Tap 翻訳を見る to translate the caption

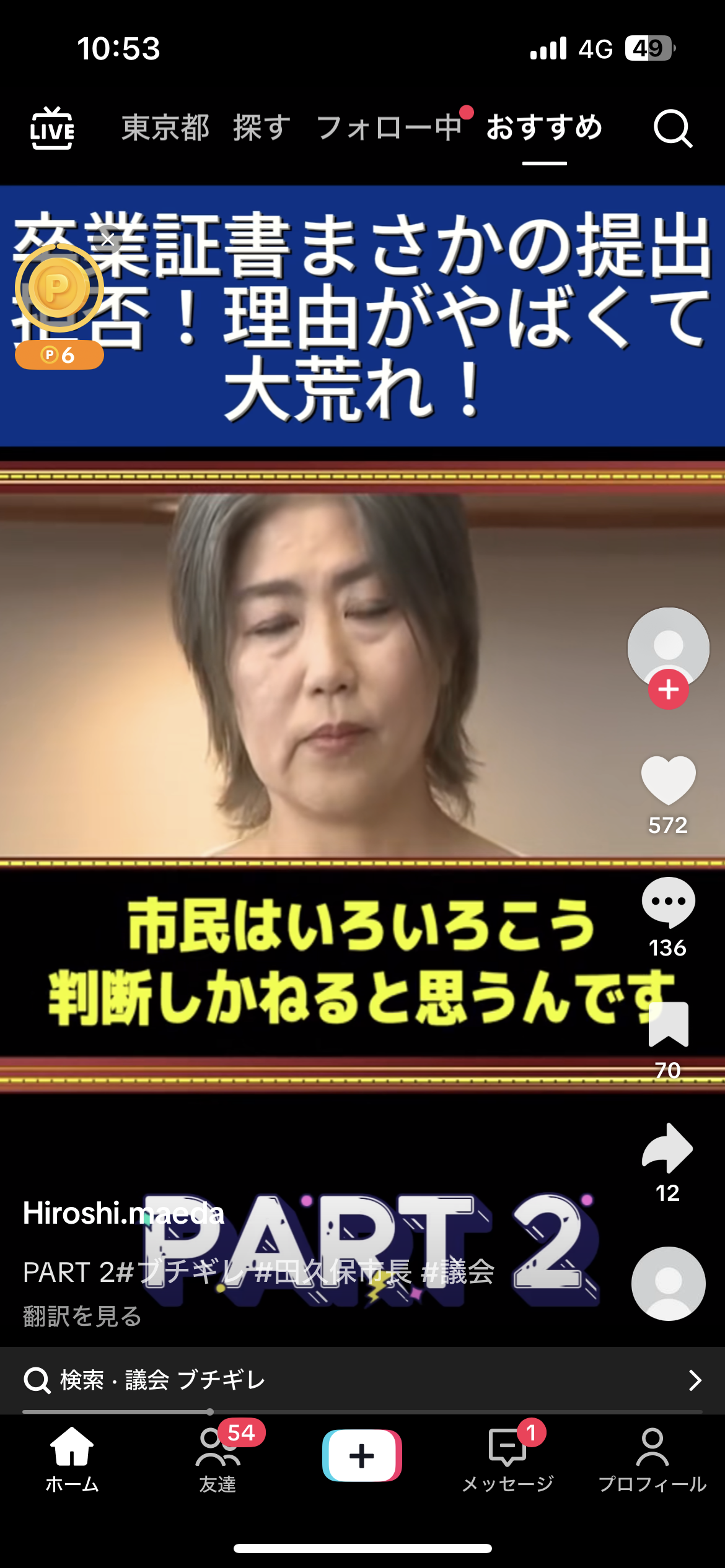coord(82,1317)
